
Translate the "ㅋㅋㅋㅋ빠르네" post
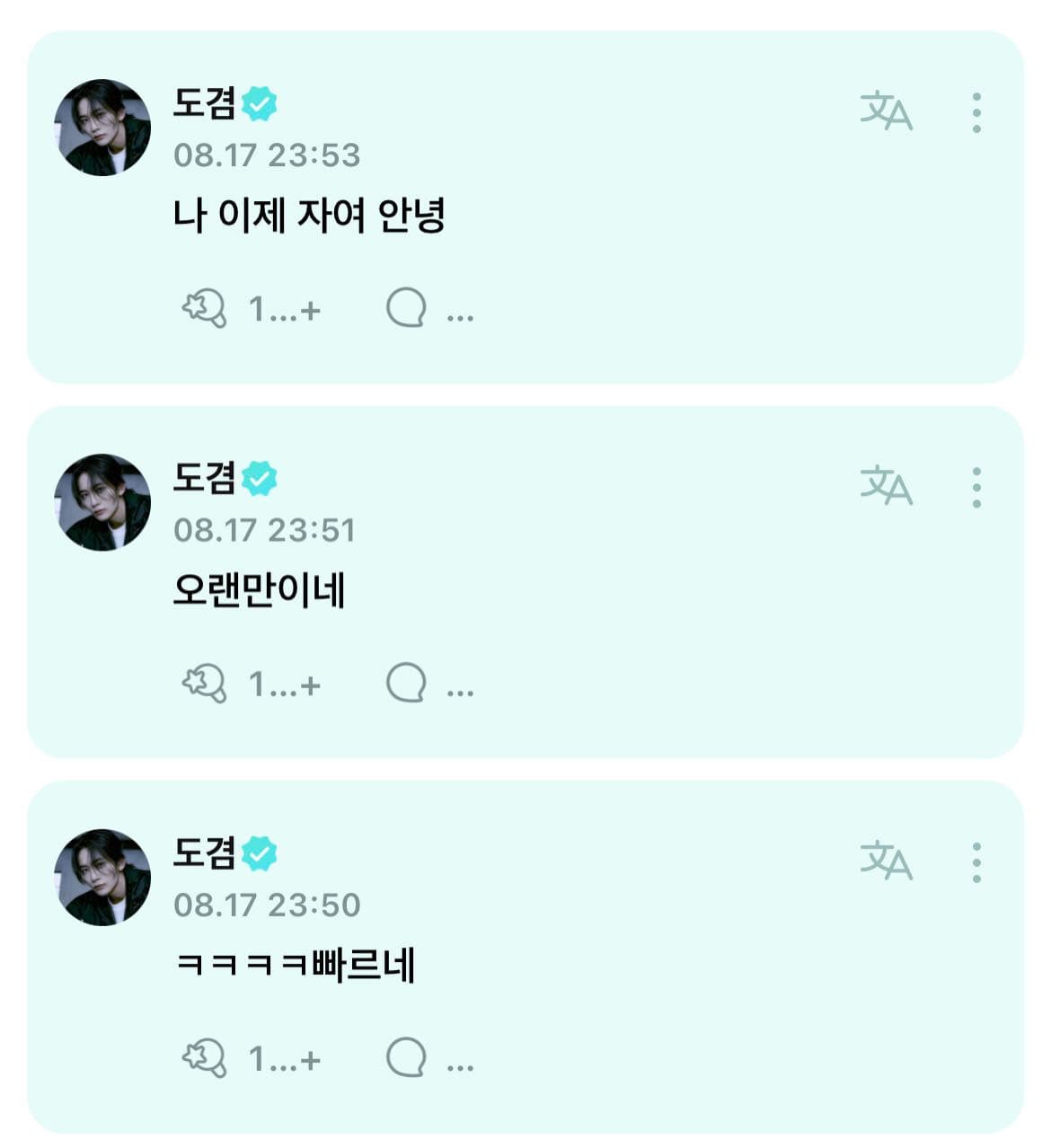[x=886, y=861]
